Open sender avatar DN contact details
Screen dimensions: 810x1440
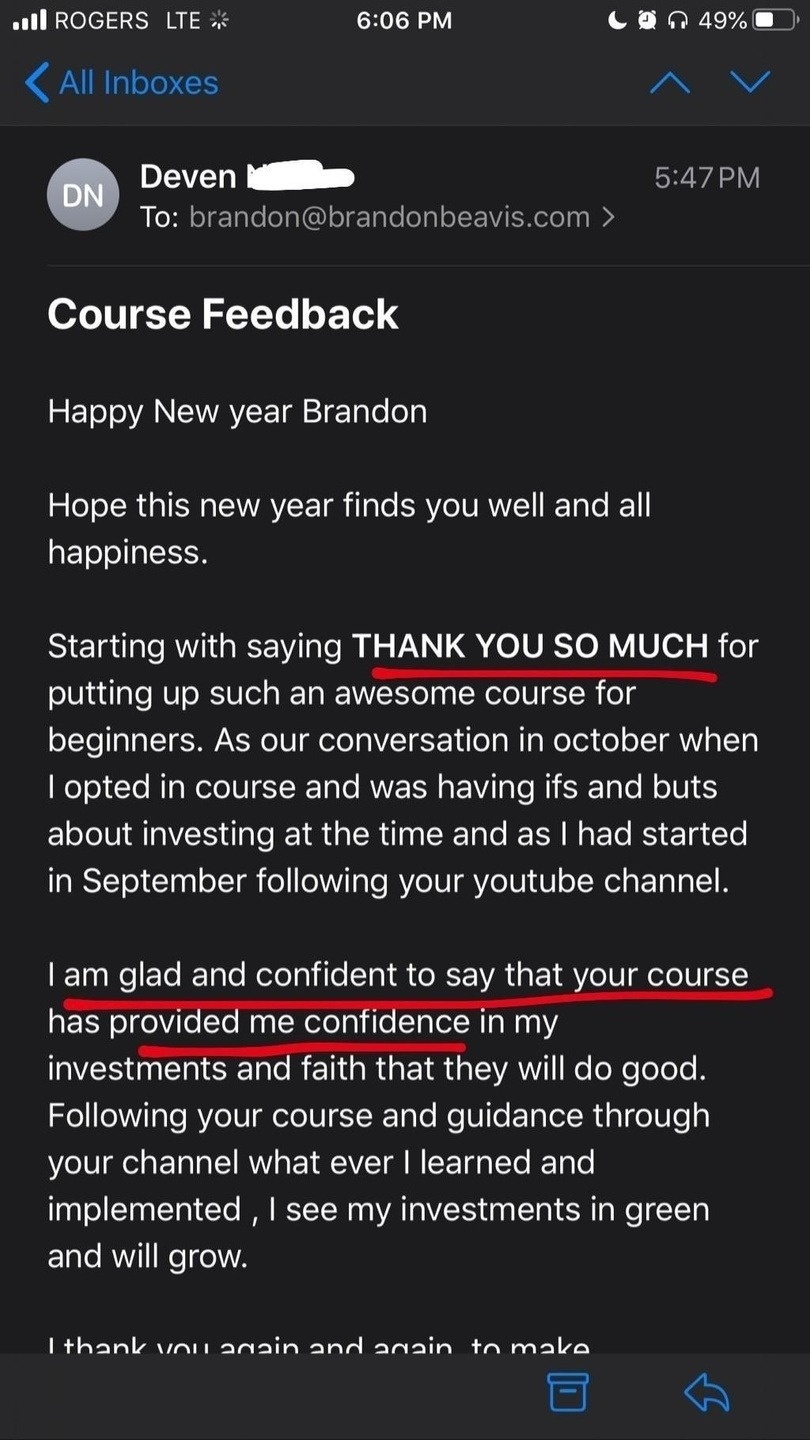(x=83, y=195)
